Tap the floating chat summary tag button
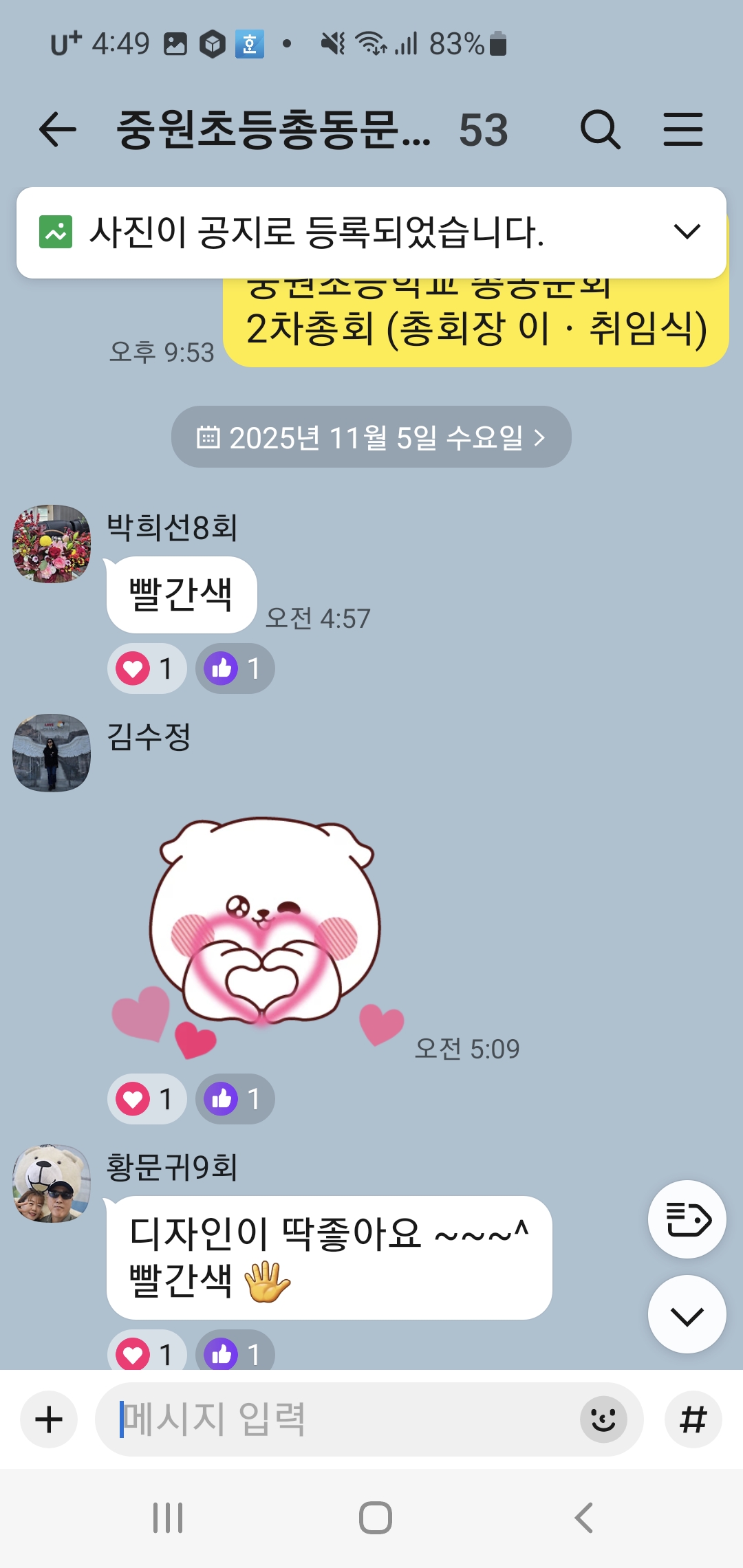The height and width of the screenshot is (1568, 743). pos(687,1219)
